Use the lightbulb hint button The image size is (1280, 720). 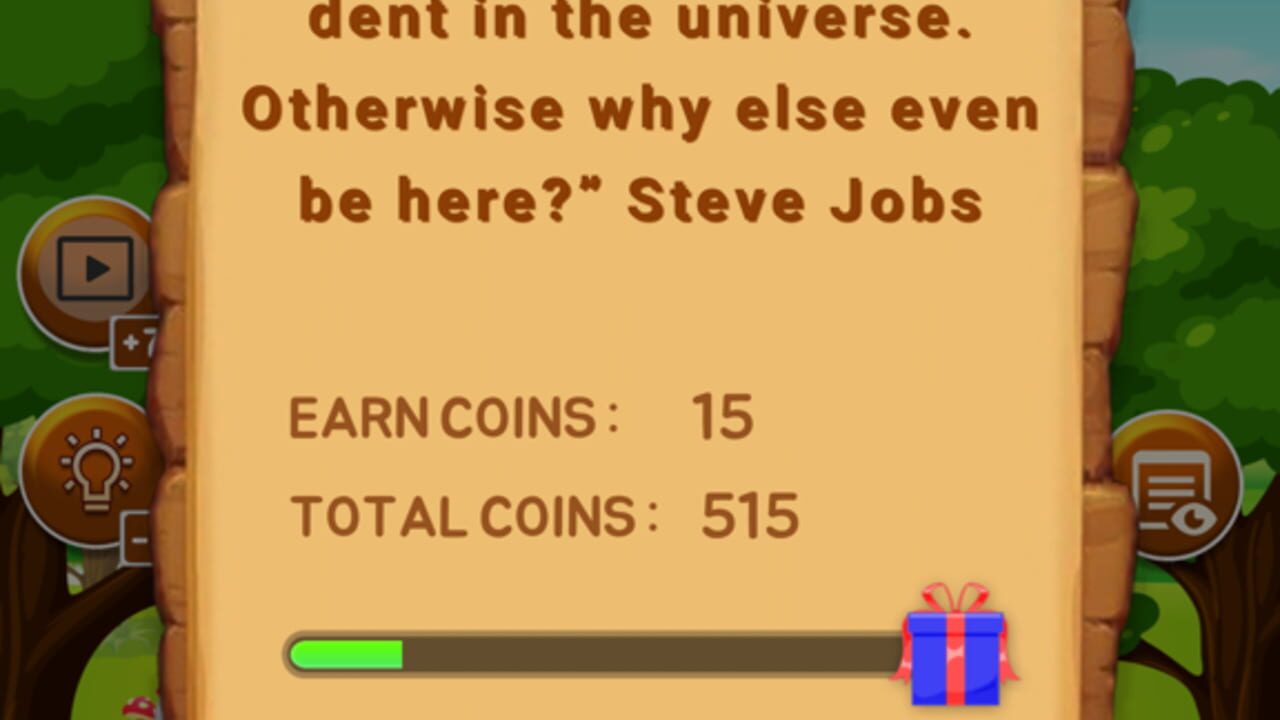(92, 470)
